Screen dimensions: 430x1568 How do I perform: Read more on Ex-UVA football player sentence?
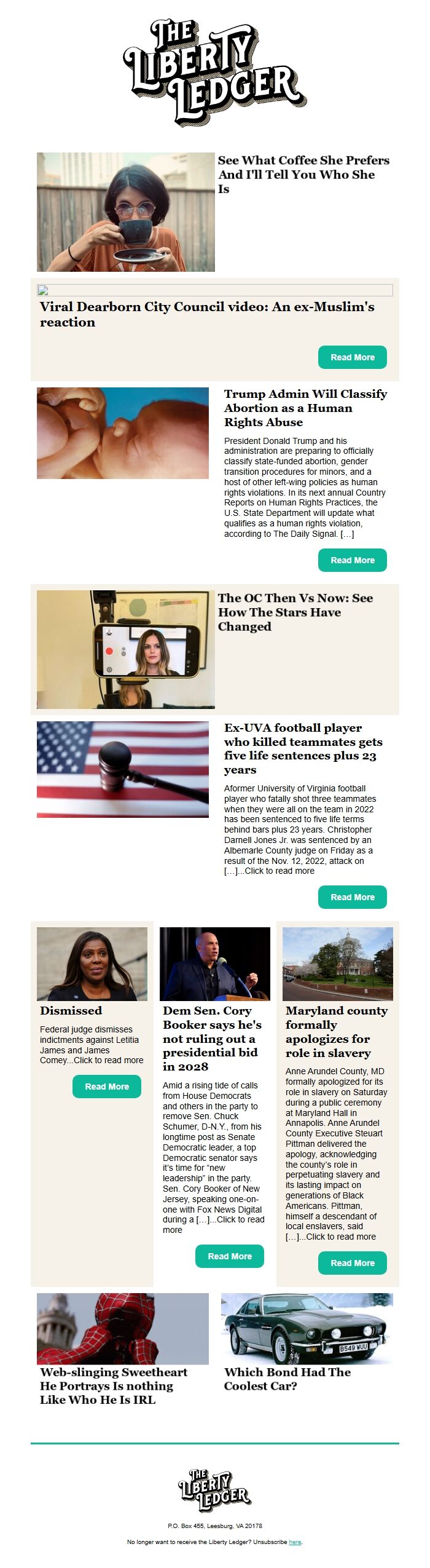point(352,897)
